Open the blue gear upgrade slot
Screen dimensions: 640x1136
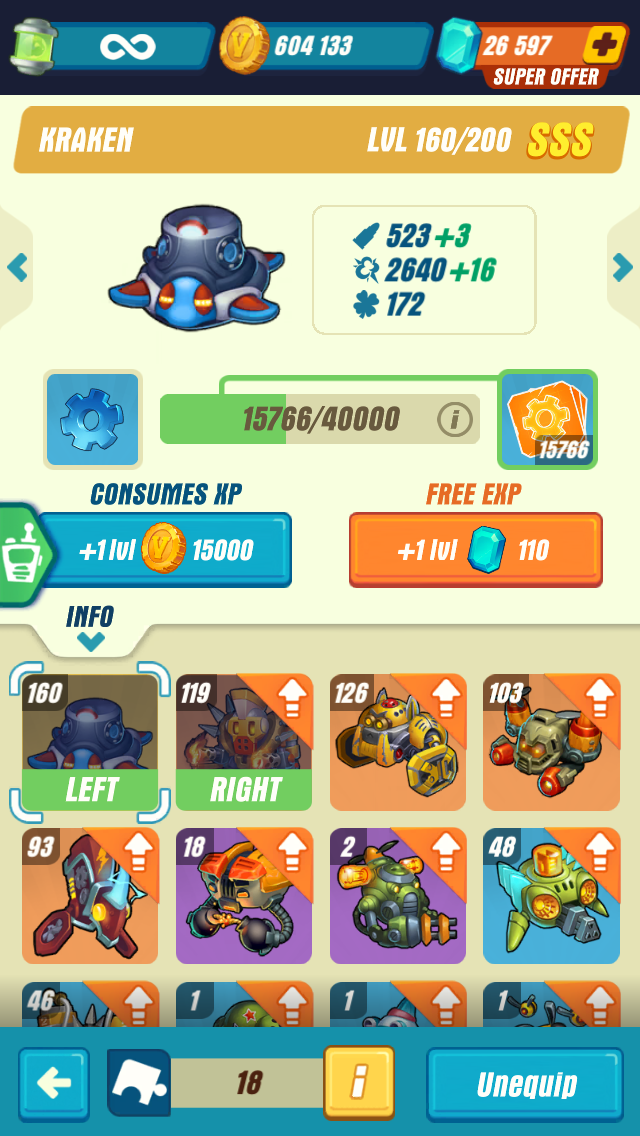(x=92, y=419)
